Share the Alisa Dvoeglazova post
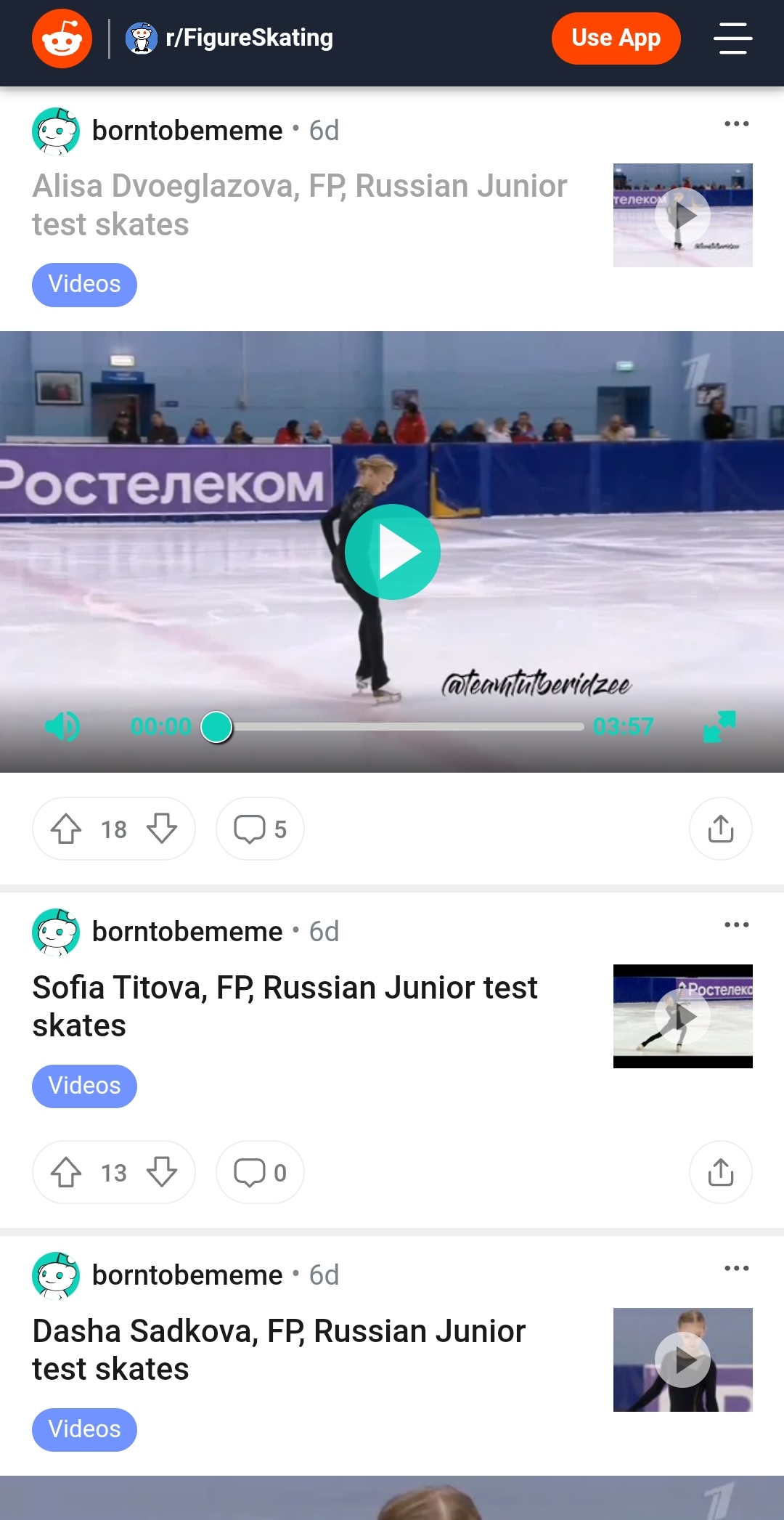Viewport: 784px width, 1520px height. pos(720,829)
